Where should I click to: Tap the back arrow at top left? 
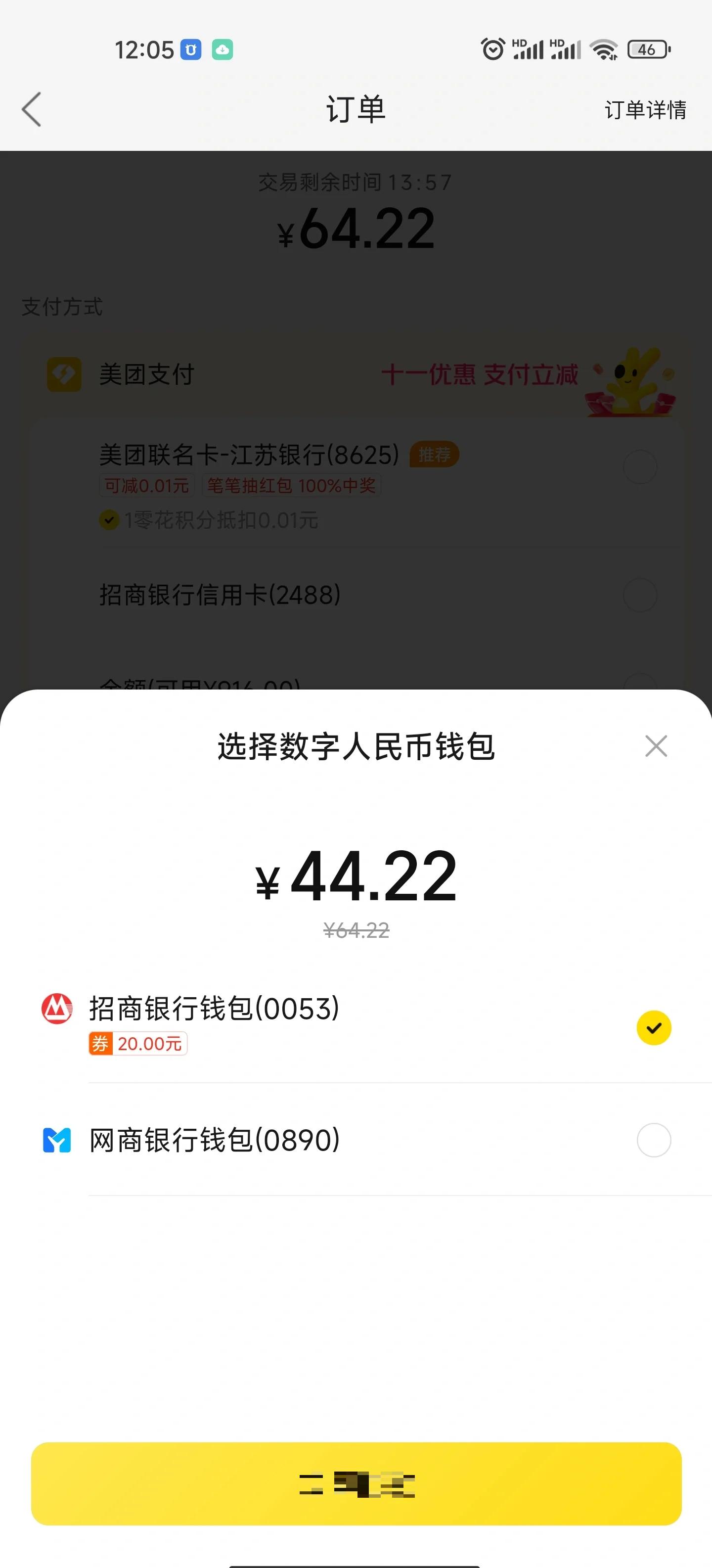click(32, 110)
